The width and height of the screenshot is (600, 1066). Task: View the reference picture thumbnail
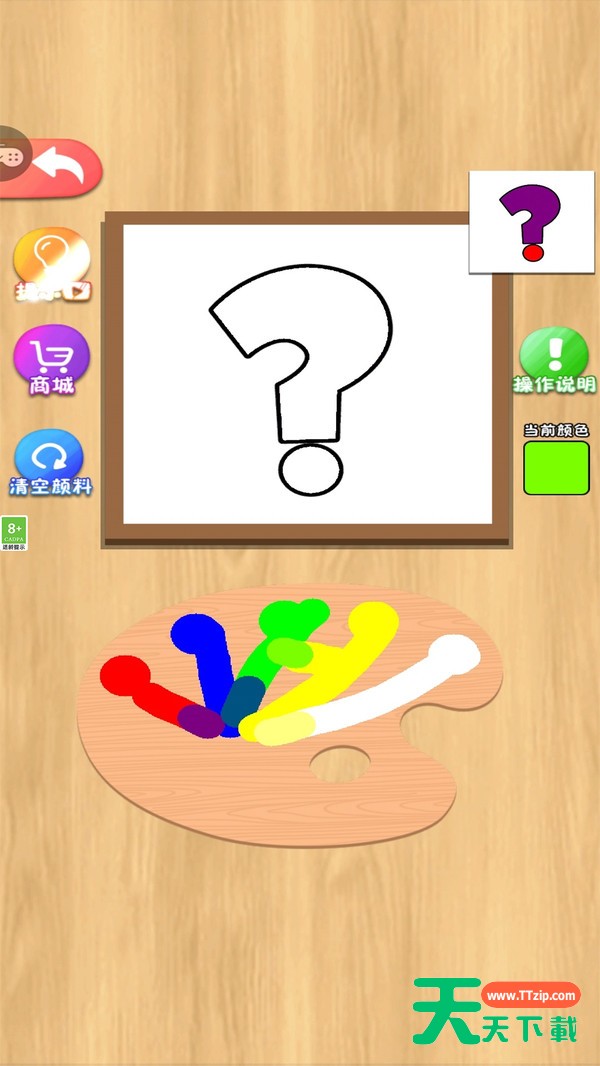[x=531, y=222]
